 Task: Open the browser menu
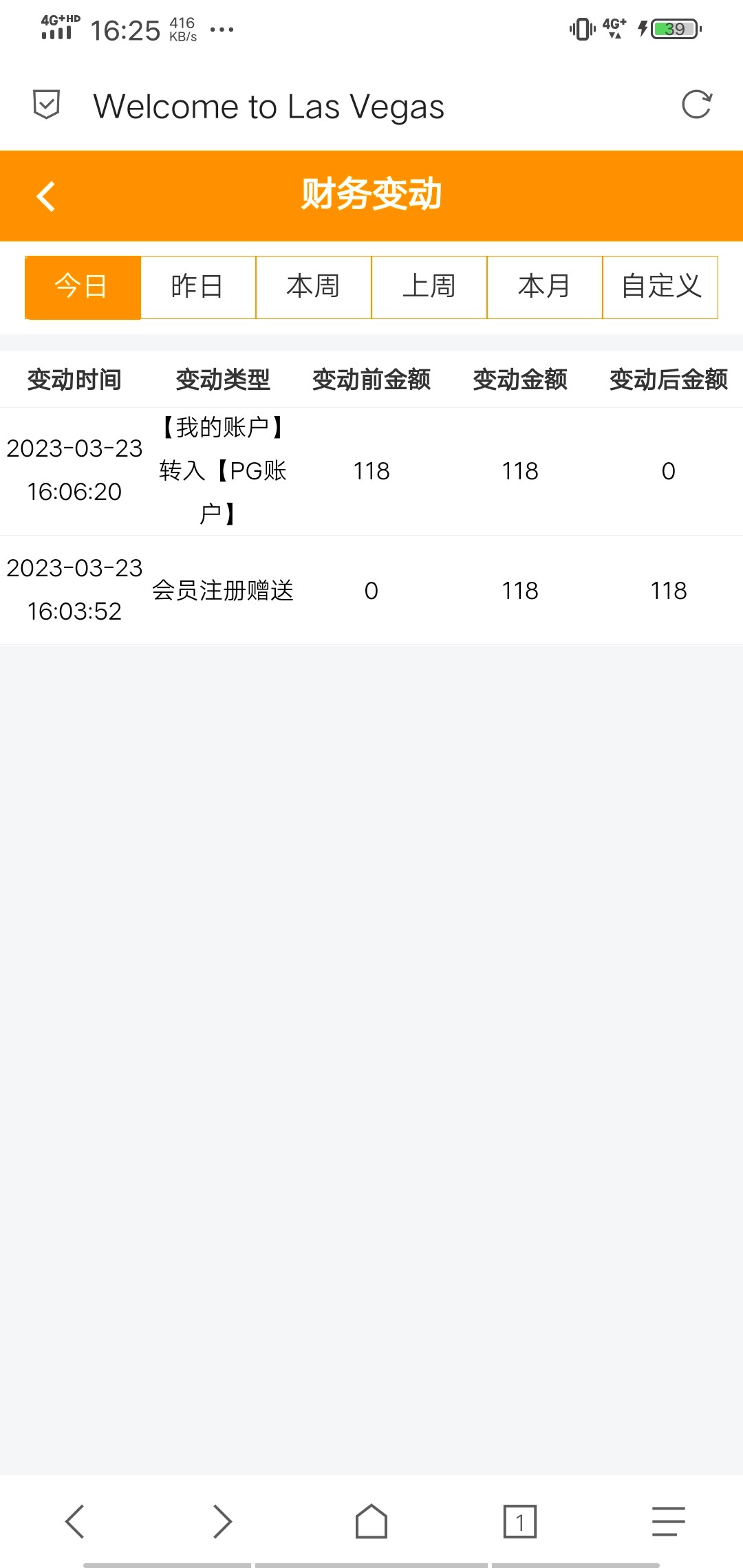(x=668, y=1521)
